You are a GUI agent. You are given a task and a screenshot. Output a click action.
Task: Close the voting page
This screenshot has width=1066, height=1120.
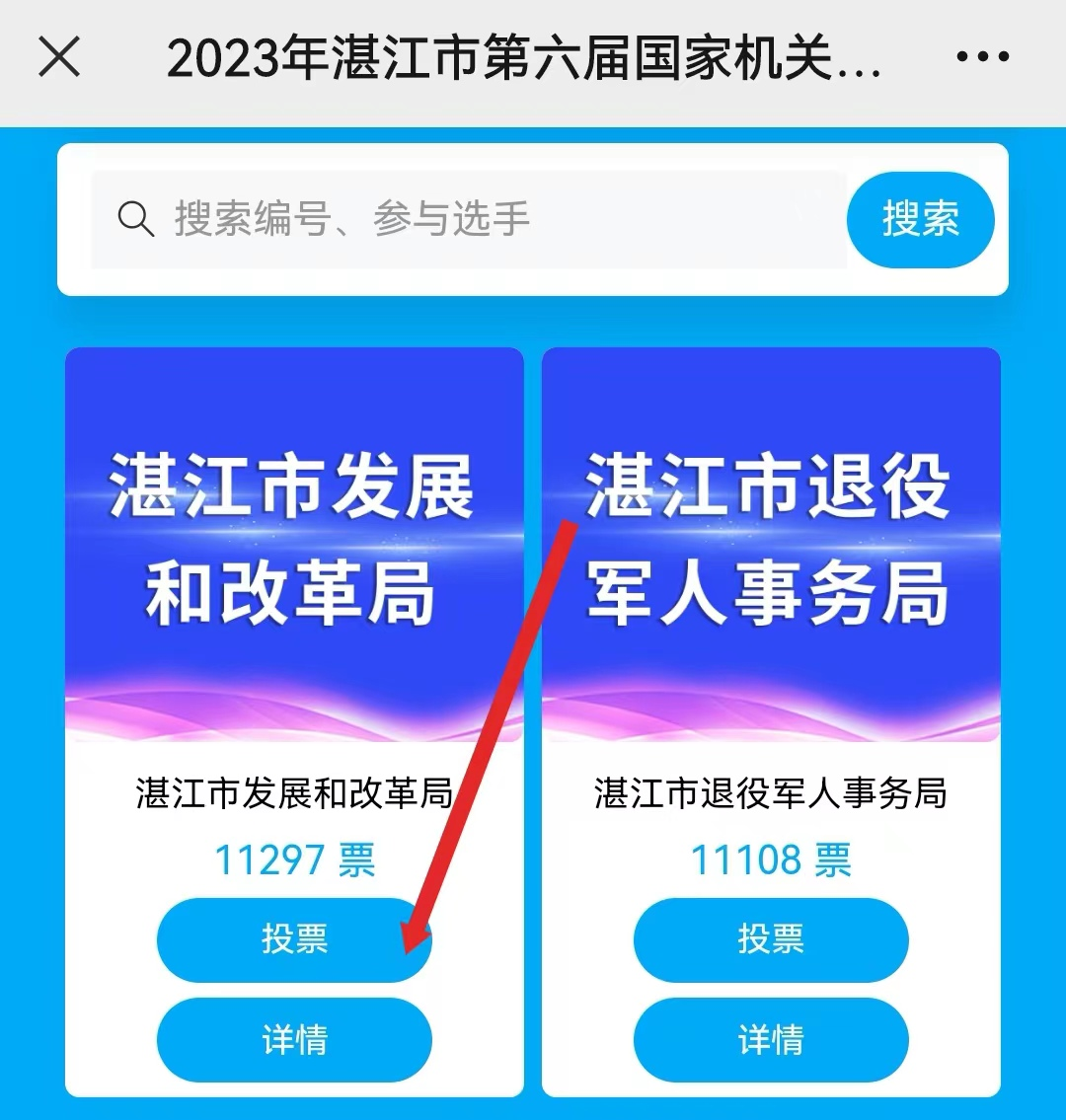tap(59, 58)
